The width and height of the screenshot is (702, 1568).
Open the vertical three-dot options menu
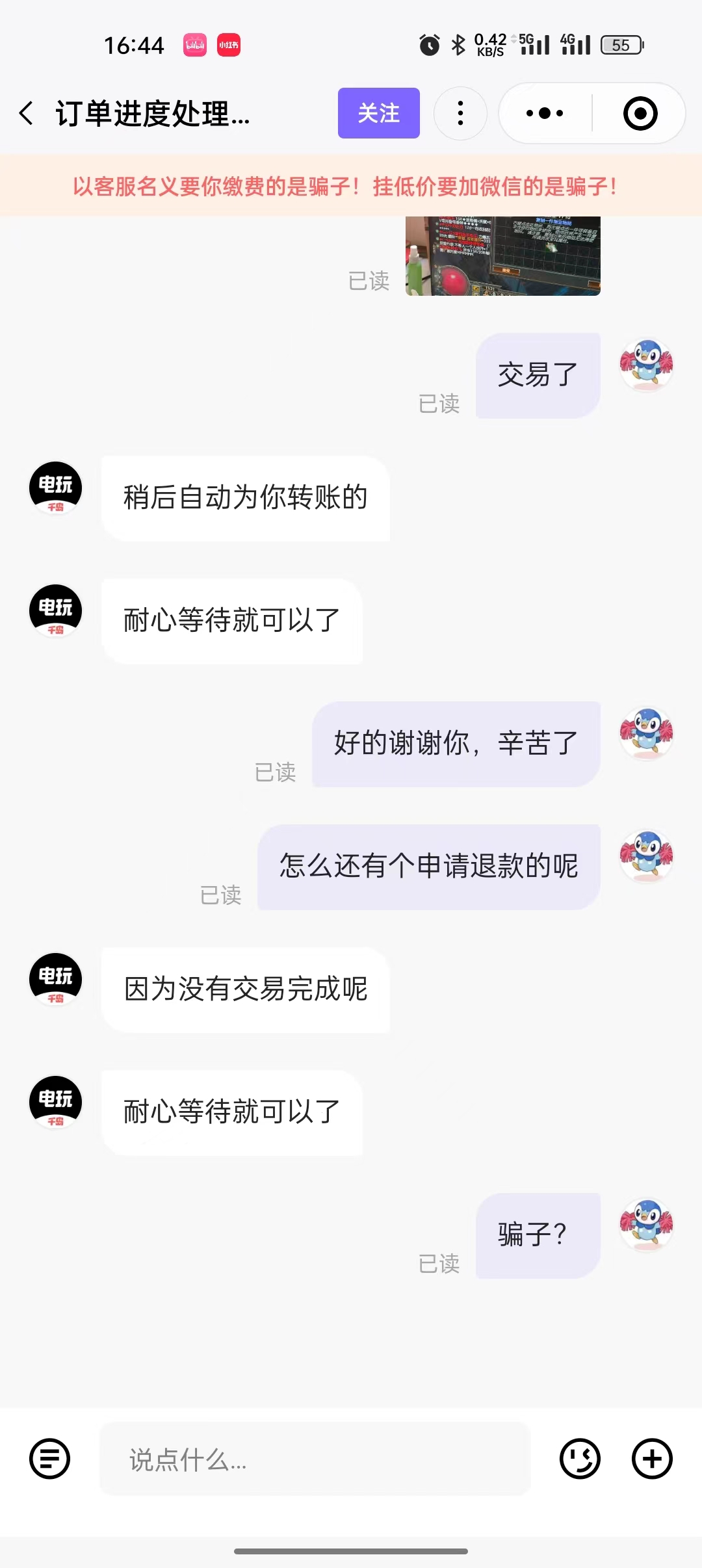point(460,113)
